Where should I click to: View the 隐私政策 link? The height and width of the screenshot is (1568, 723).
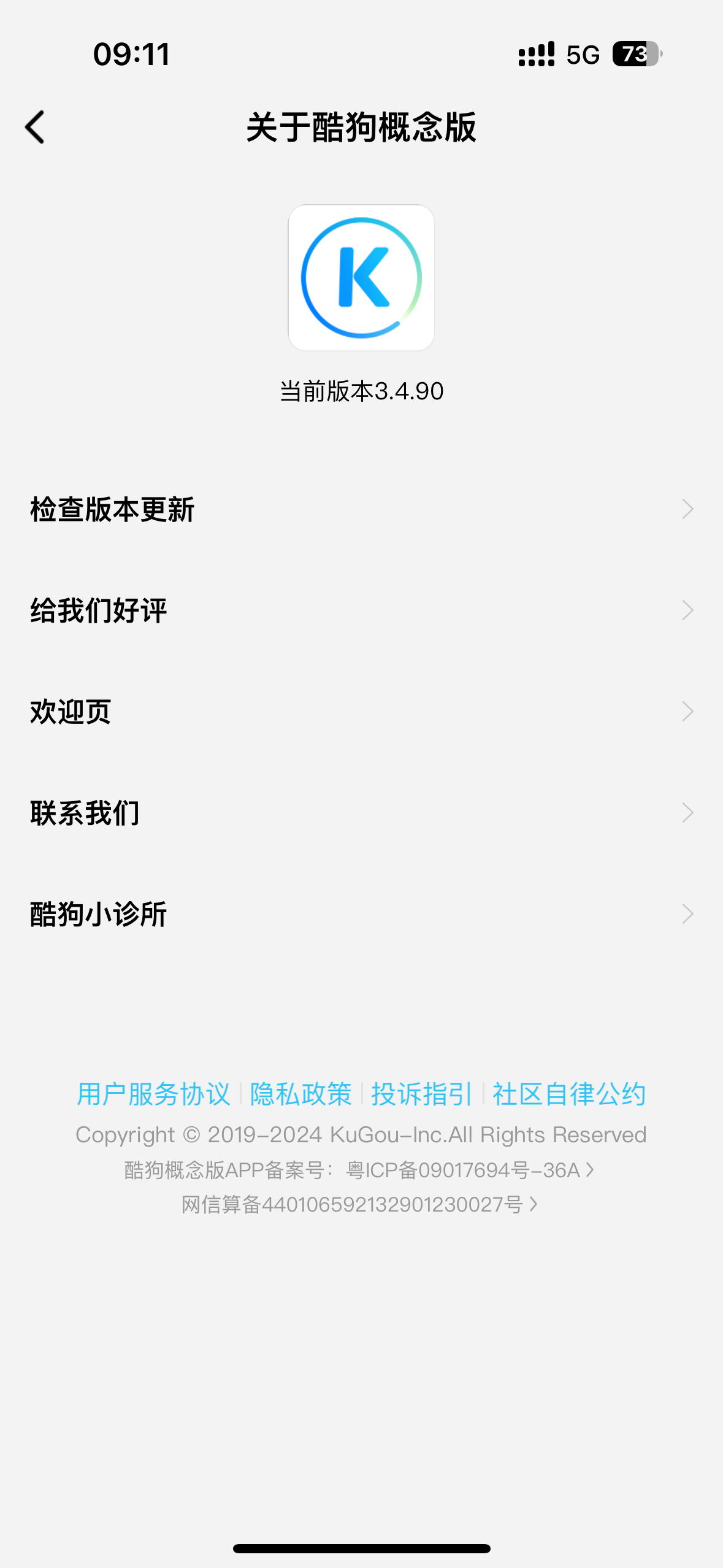(300, 1094)
